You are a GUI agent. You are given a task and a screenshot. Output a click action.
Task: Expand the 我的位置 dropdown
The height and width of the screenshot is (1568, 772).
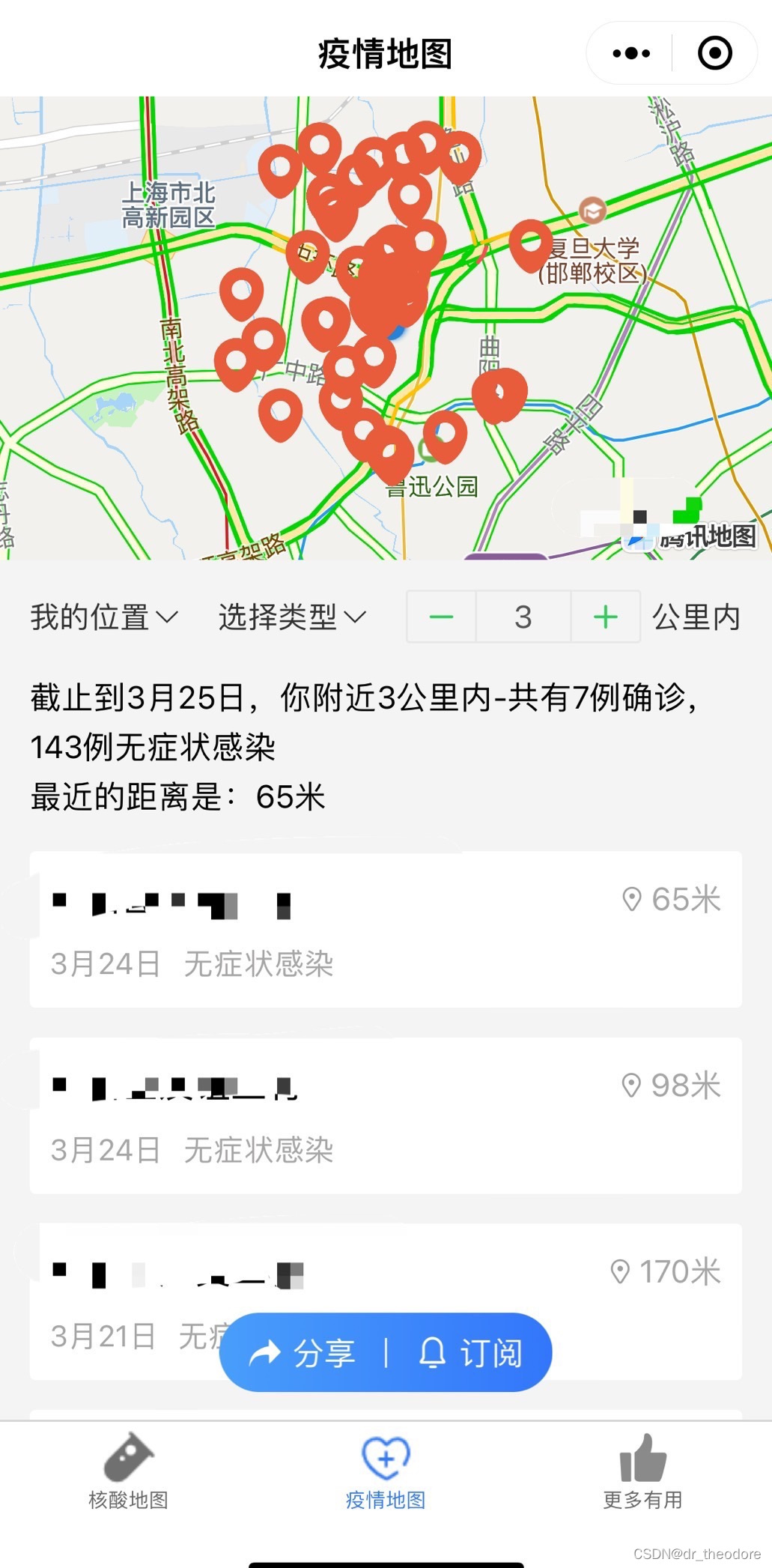tap(104, 617)
